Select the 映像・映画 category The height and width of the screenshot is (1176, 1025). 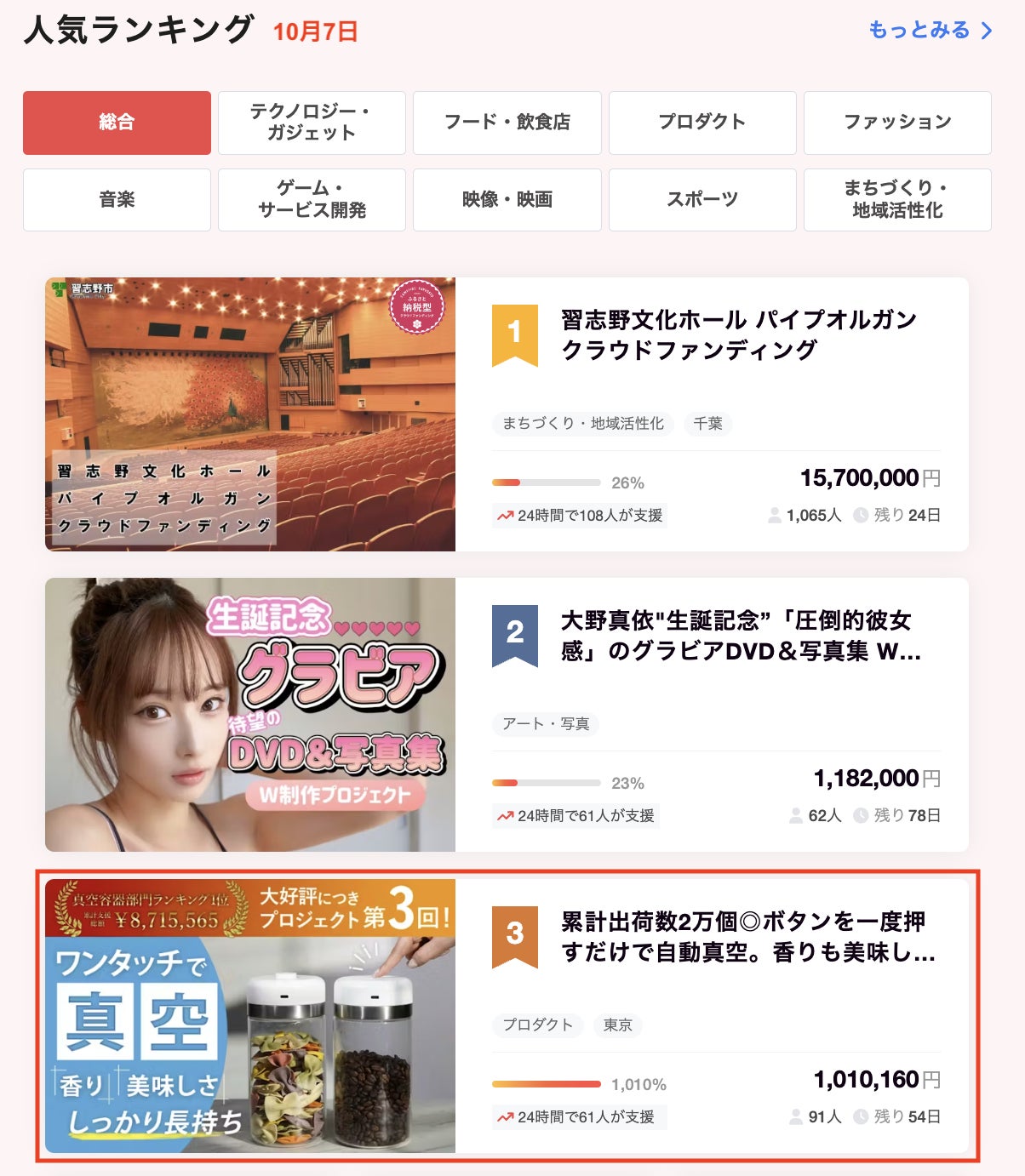pos(507,200)
